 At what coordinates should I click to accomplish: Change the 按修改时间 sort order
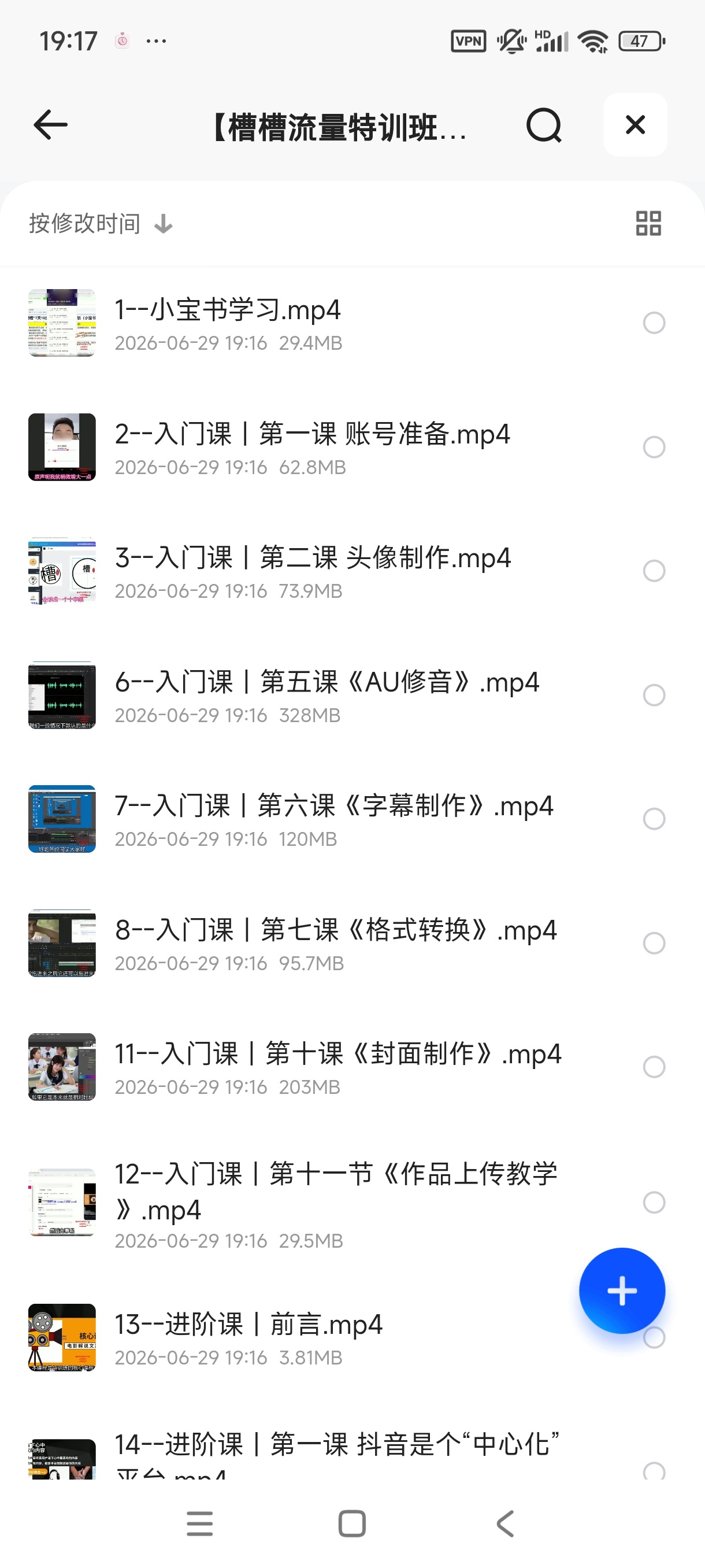(x=101, y=223)
